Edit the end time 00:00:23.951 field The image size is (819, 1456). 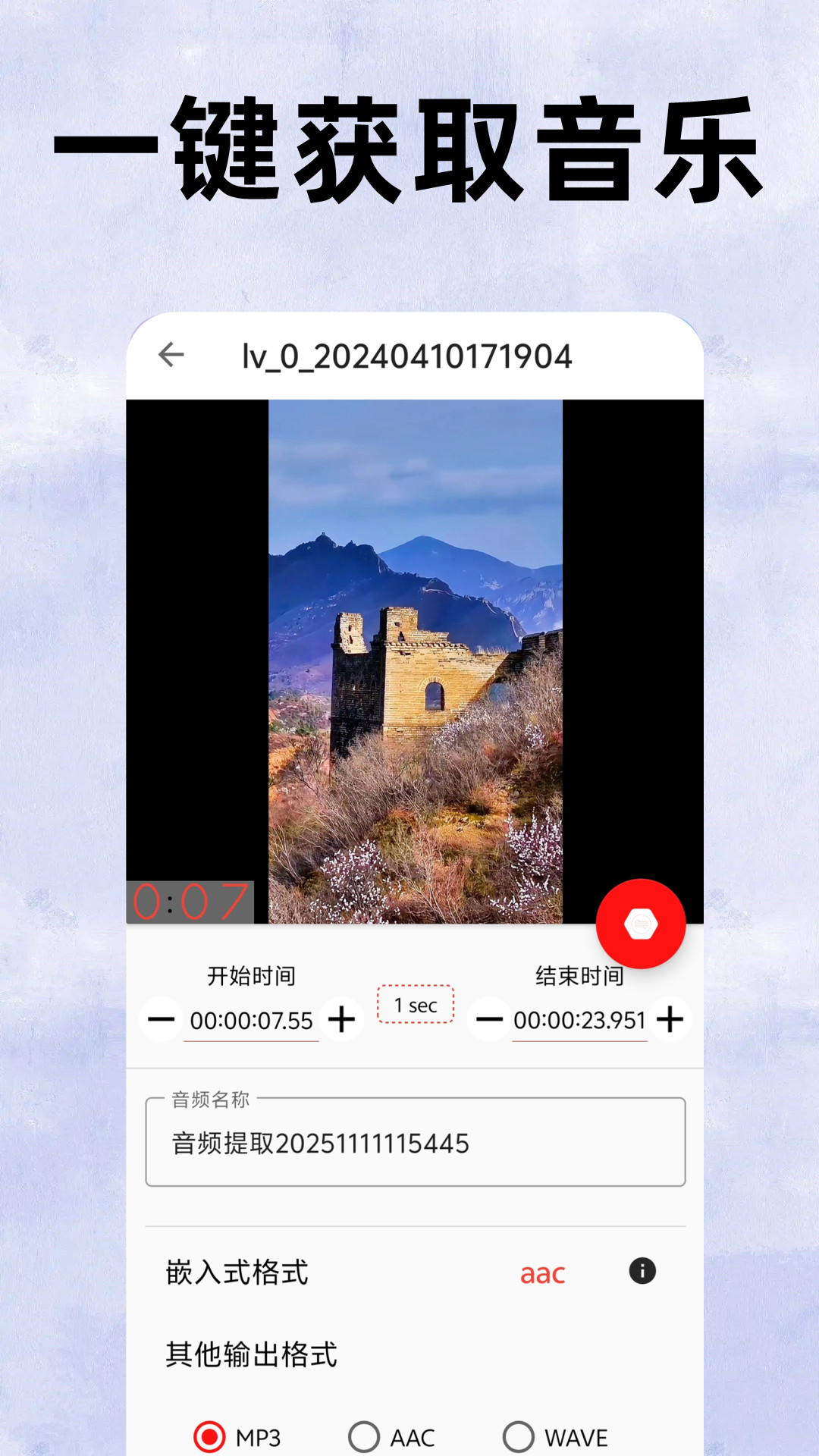pos(580,1021)
